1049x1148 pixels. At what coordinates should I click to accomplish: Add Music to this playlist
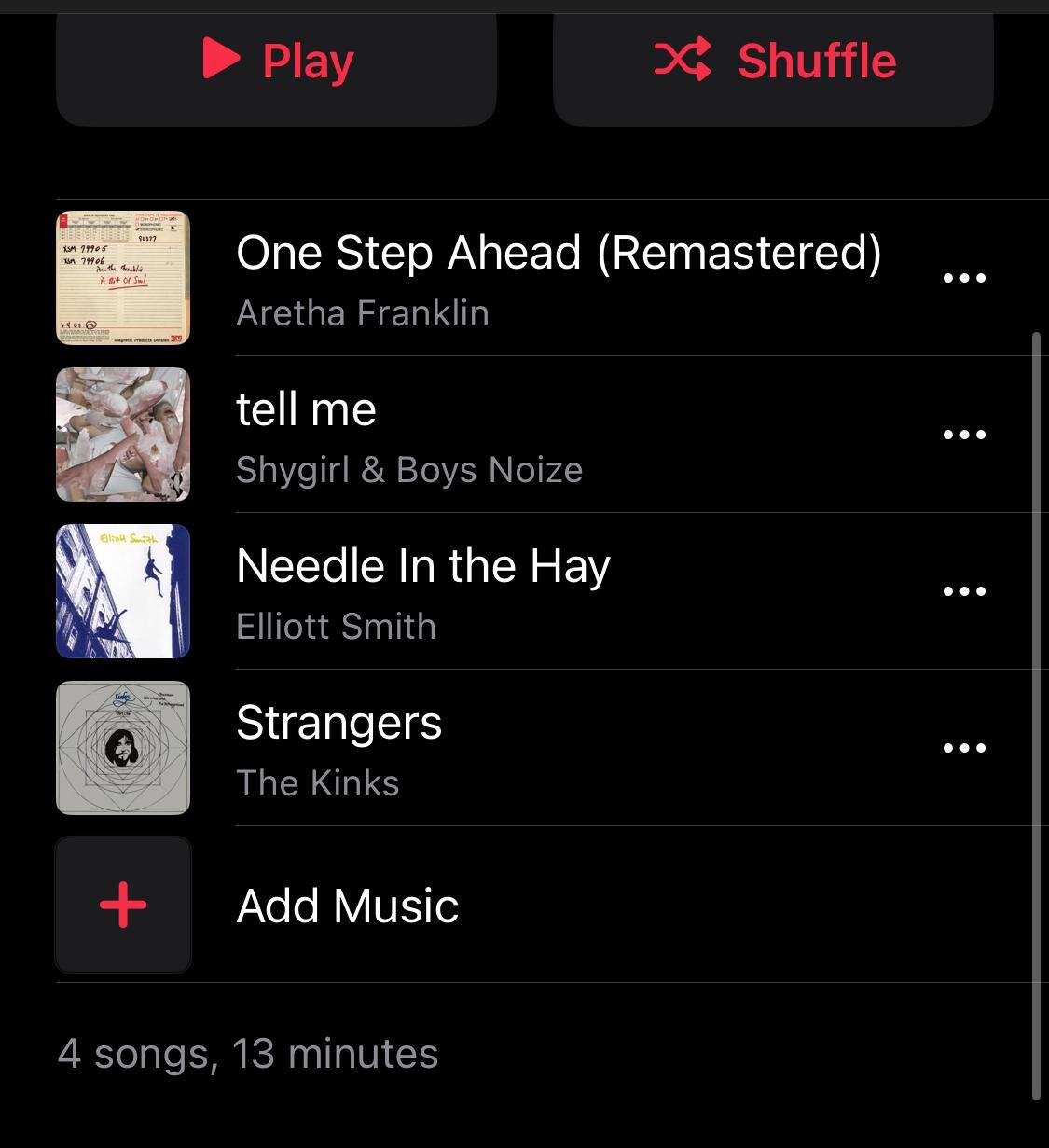pyautogui.click(x=347, y=905)
